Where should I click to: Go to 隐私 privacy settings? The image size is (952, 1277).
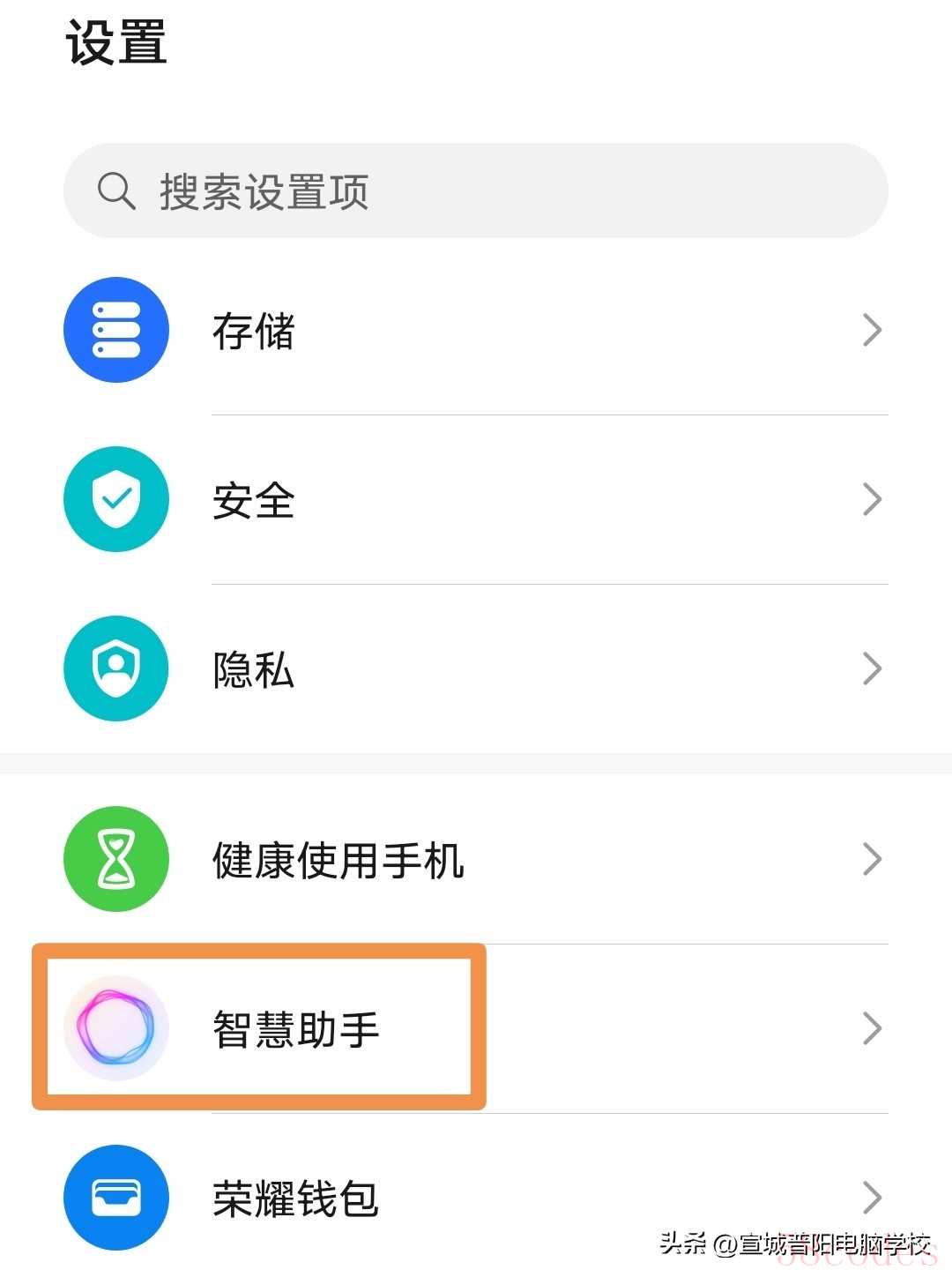[476, 669]
